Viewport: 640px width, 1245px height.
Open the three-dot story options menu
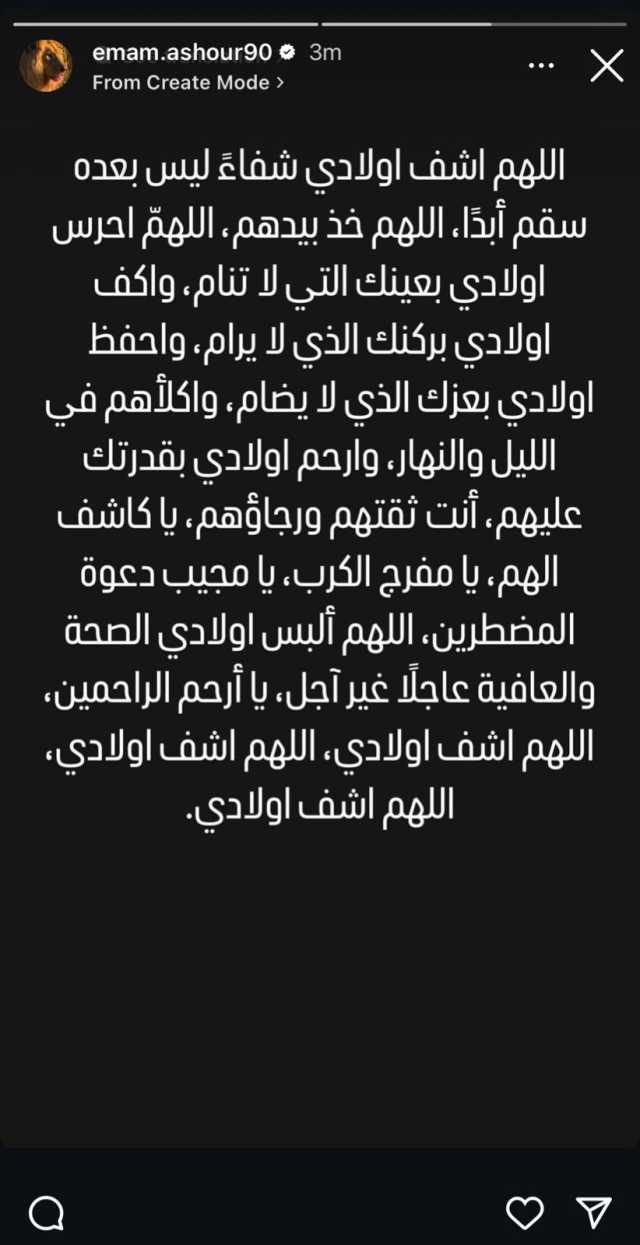coord(541,66)
